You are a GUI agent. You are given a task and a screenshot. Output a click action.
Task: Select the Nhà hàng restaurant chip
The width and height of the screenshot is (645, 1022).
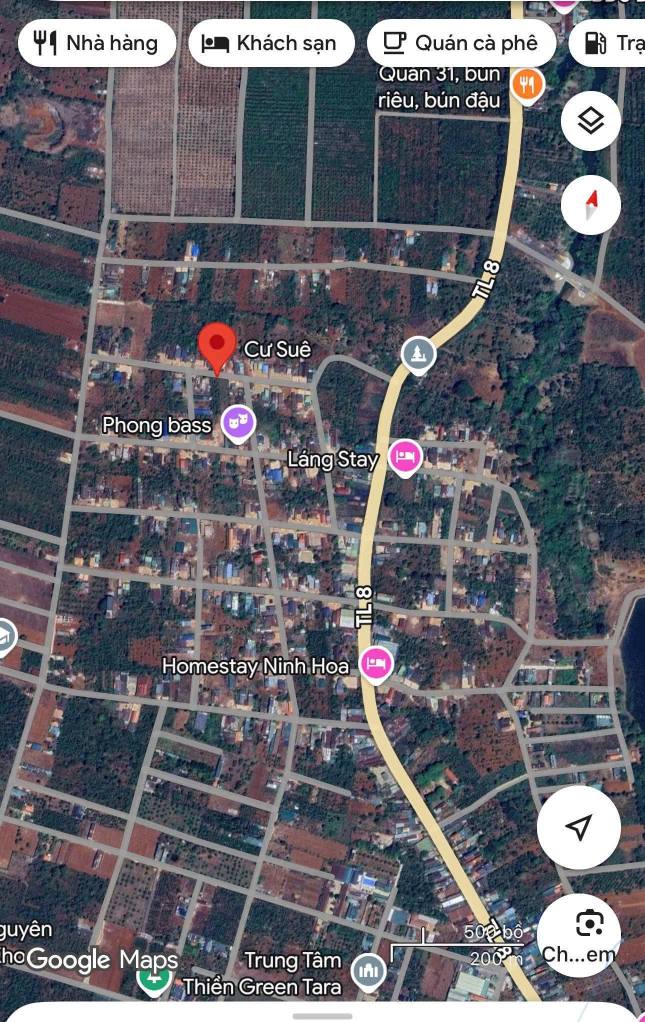tap(96, 43)
